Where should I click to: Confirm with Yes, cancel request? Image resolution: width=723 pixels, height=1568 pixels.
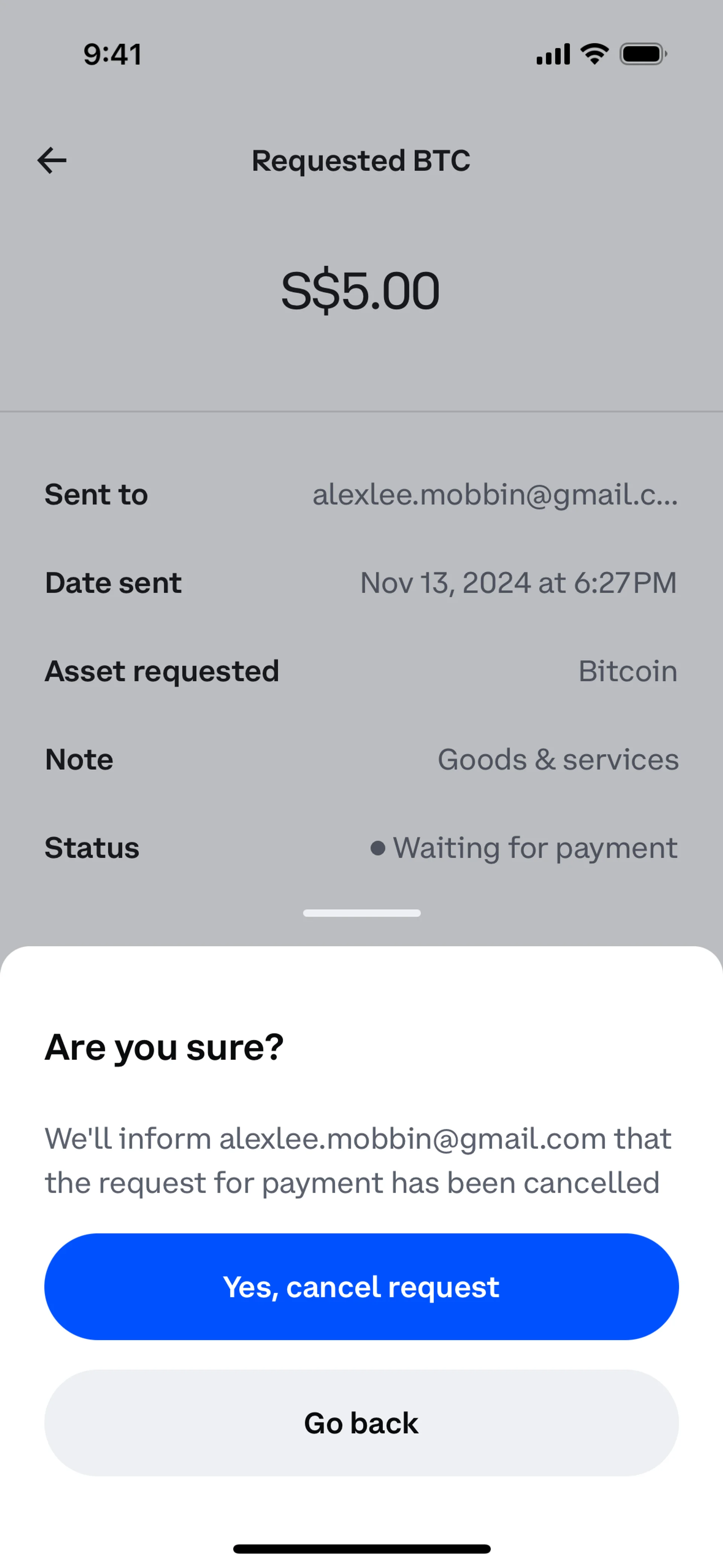click(361, 1287)
